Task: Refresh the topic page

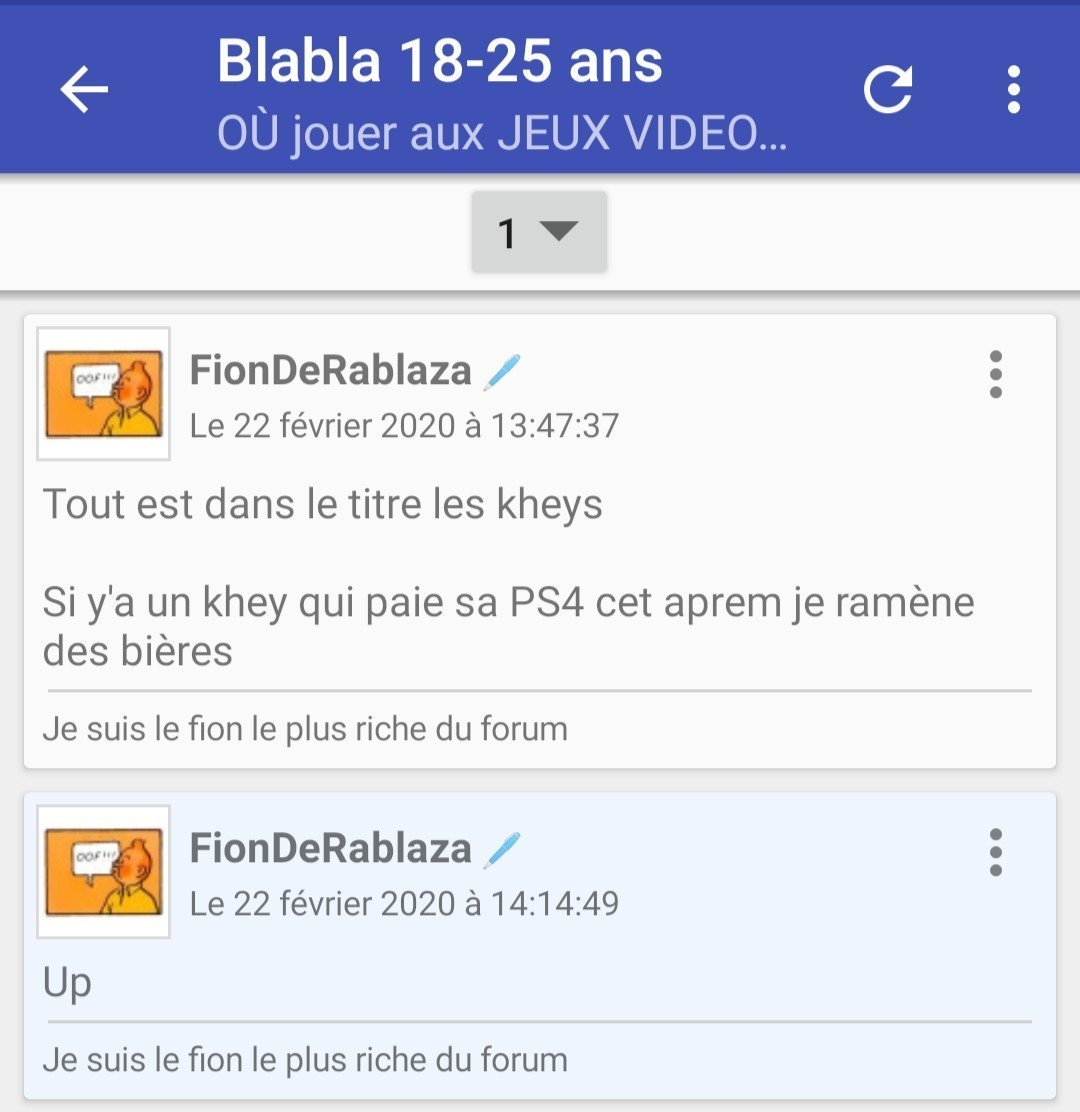Action: click(x=888, y=90)
